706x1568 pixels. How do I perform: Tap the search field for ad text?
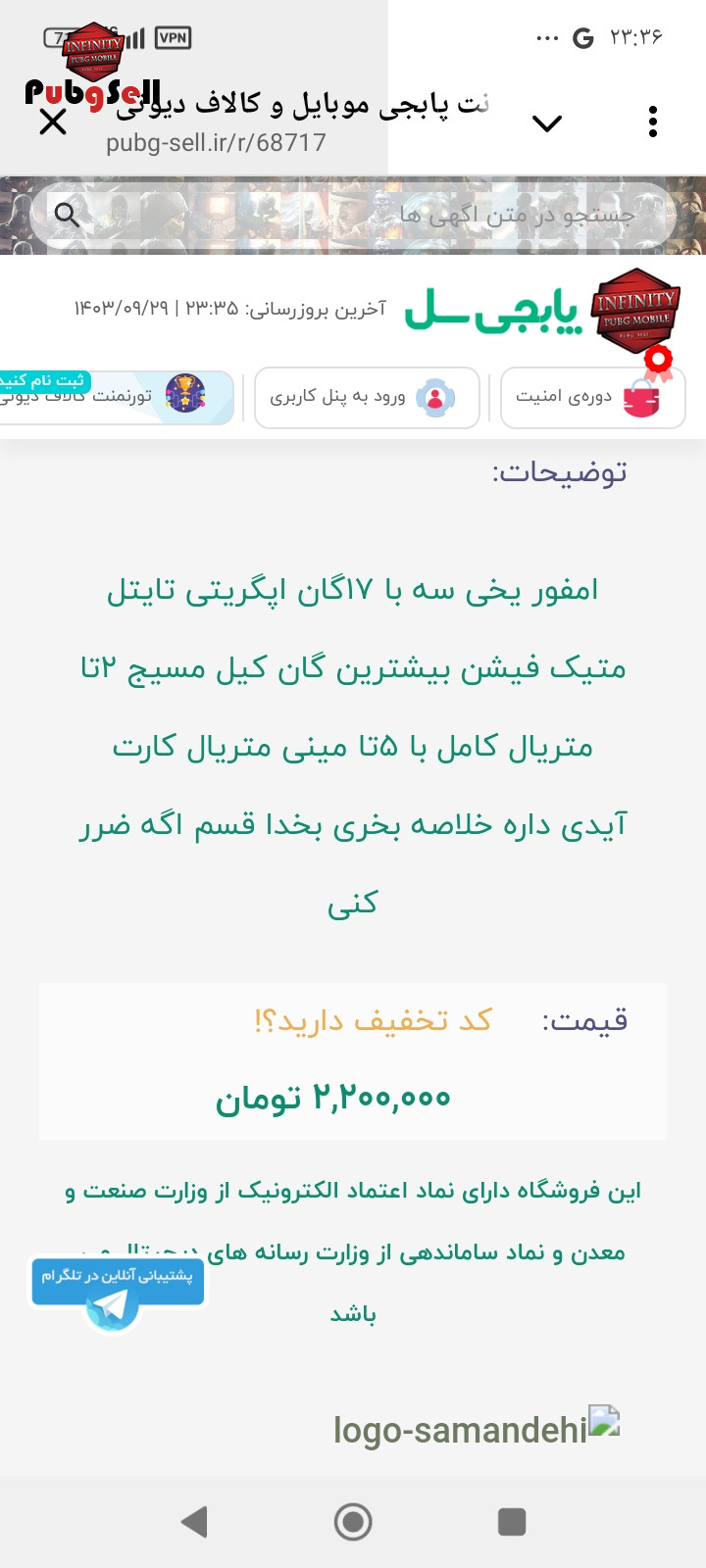[353, 214]
